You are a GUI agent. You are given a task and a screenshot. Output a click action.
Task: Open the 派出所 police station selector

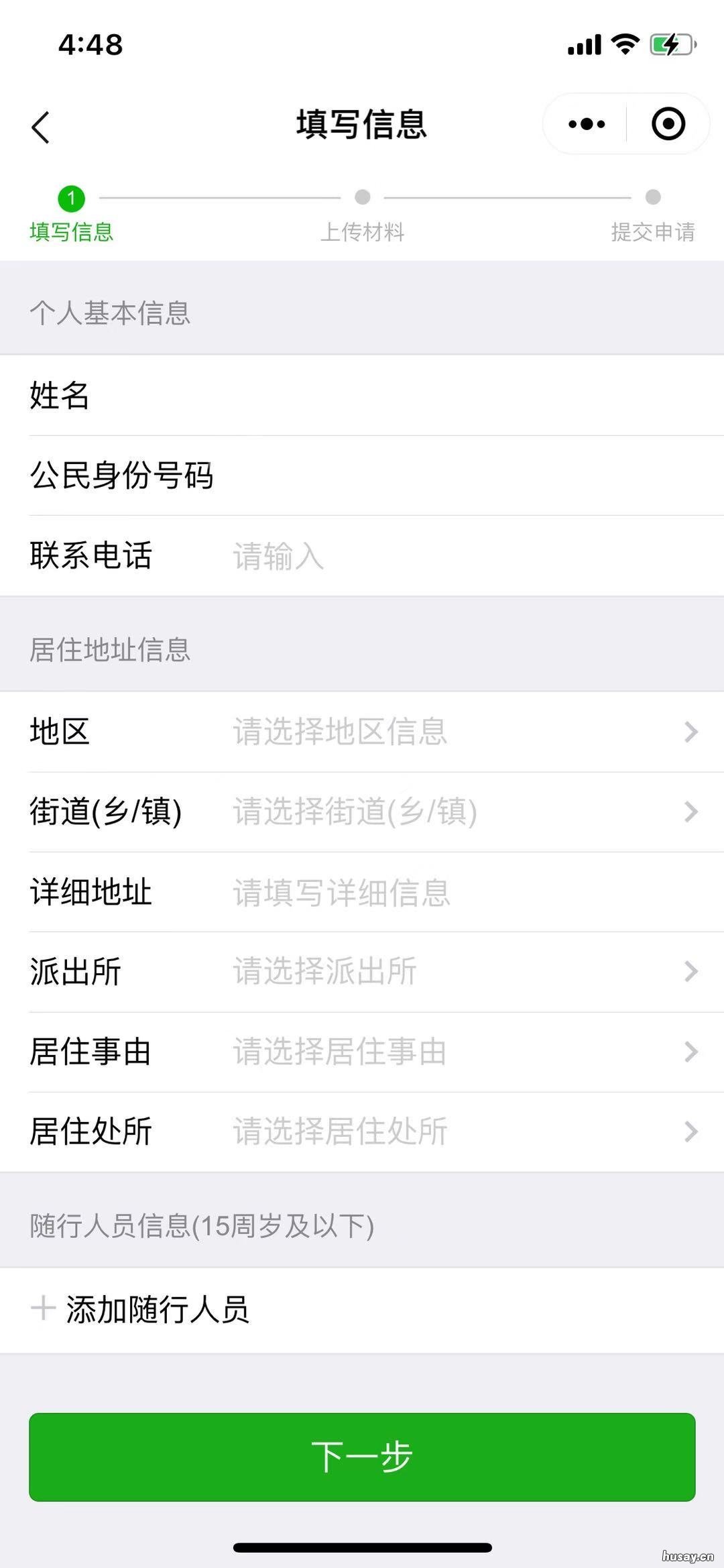click(x=362, y=972)
